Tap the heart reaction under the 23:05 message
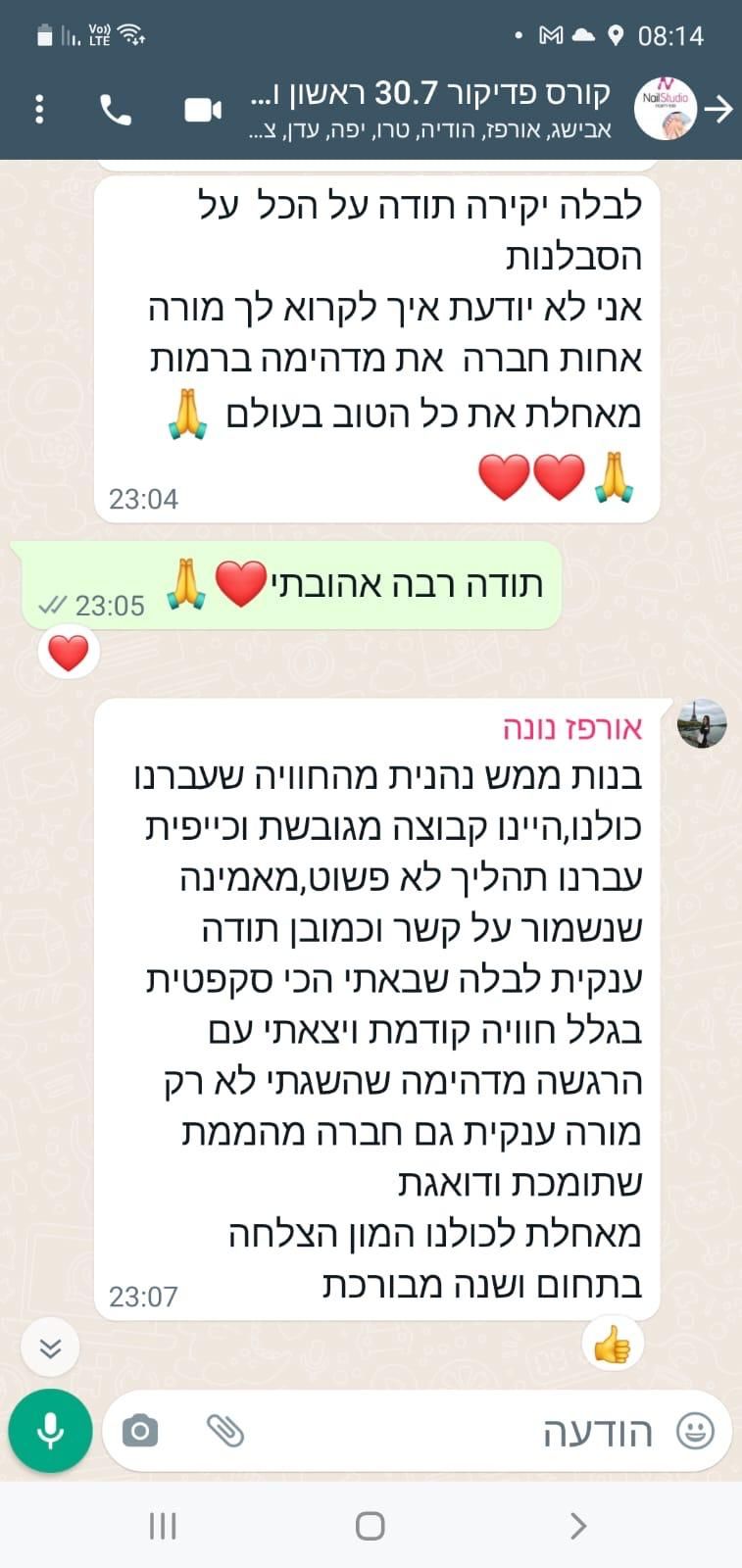The height and width of the screenshot is (1568, 742). coord(69,653)
